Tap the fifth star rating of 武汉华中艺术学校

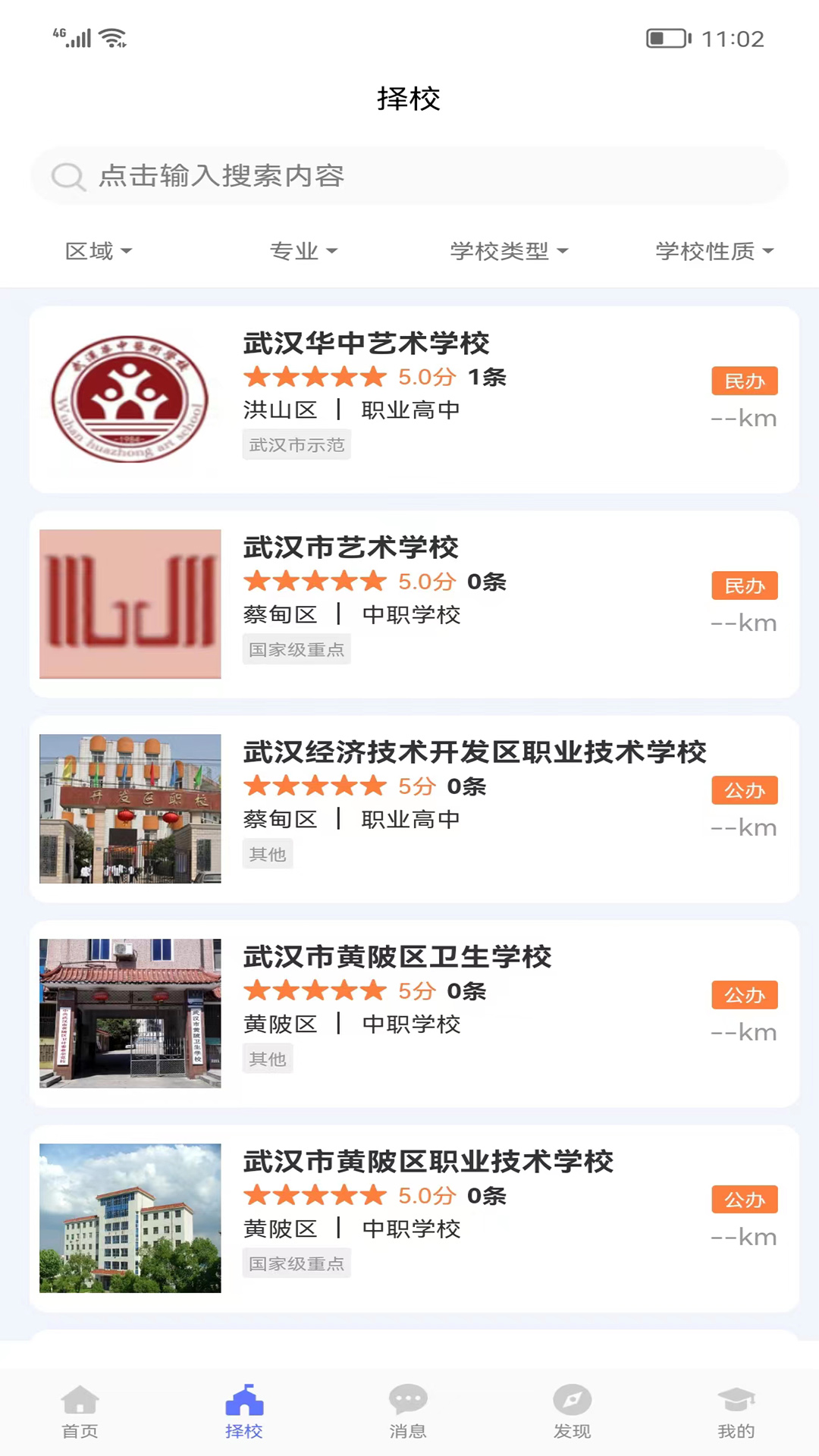(x=372, y=377)
